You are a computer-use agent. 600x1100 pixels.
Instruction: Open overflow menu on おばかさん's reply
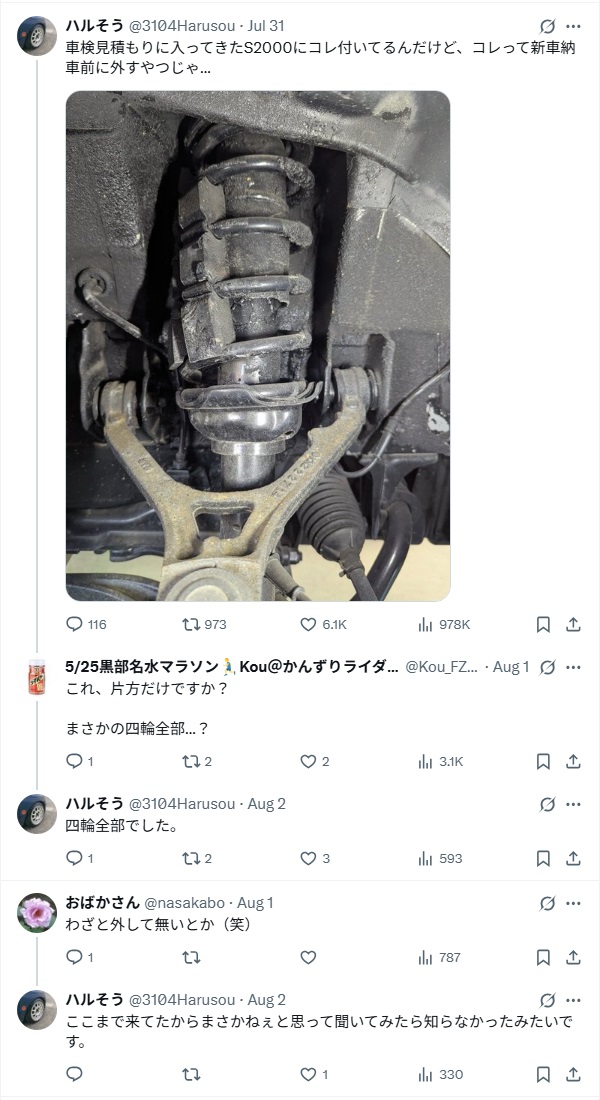[573, 903]
